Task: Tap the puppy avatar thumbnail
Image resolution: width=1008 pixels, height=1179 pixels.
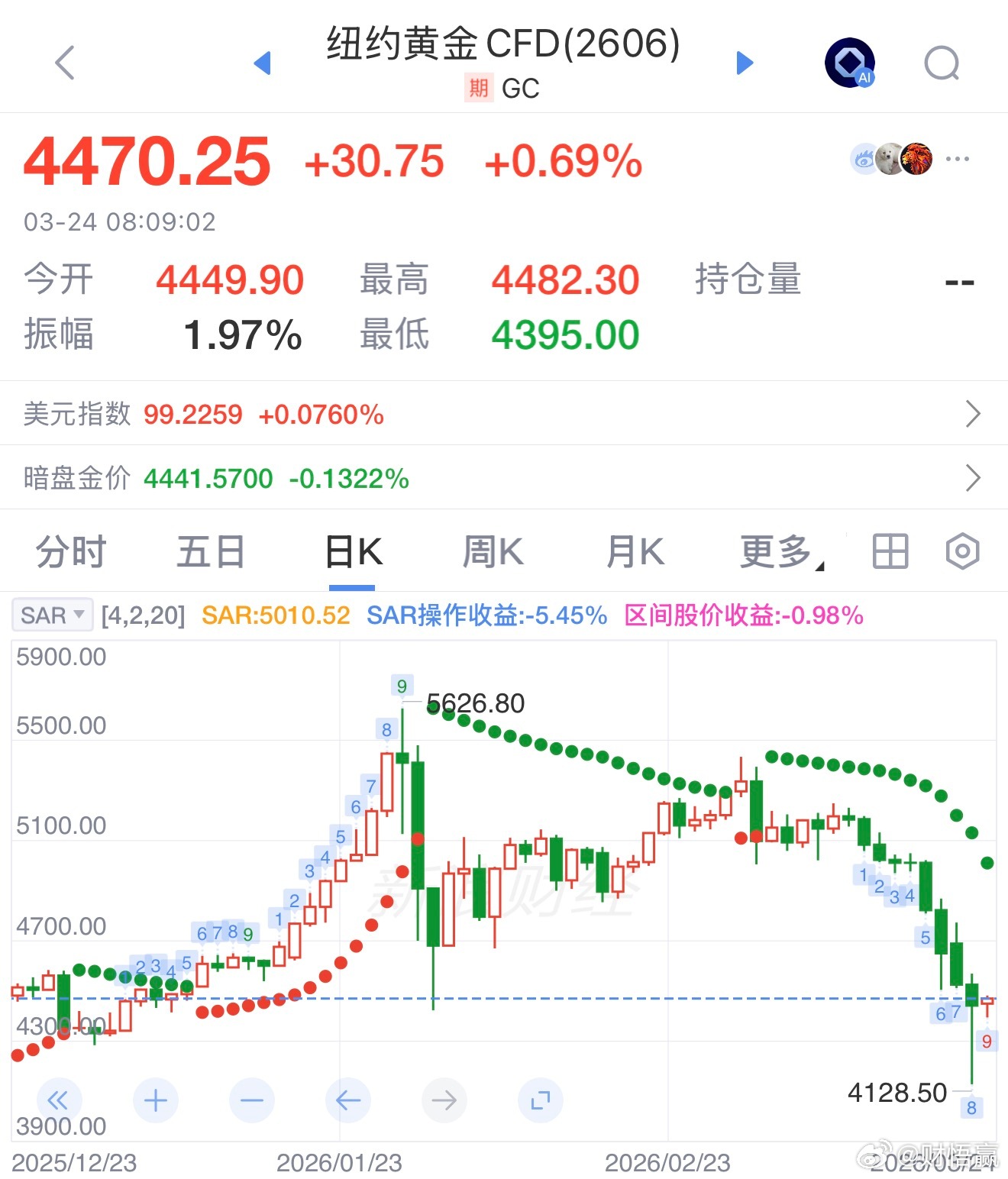Action: [x=890, y=160]
